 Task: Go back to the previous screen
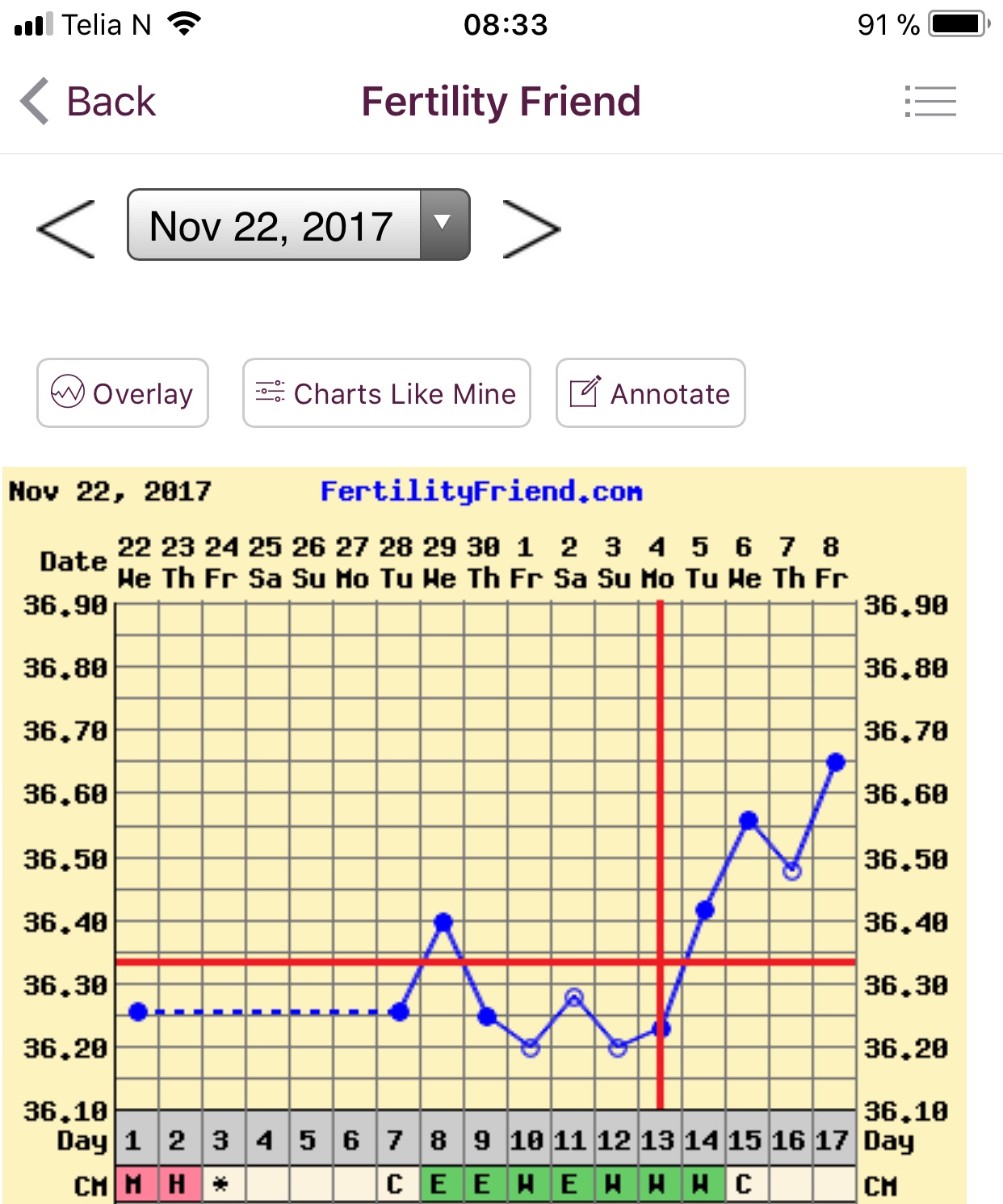pyautogui.click(x=87, y=102)
